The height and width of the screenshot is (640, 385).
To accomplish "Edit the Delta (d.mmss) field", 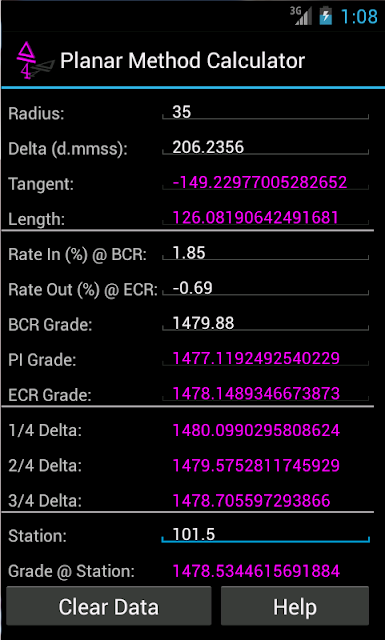I will (x=265, y=147).
